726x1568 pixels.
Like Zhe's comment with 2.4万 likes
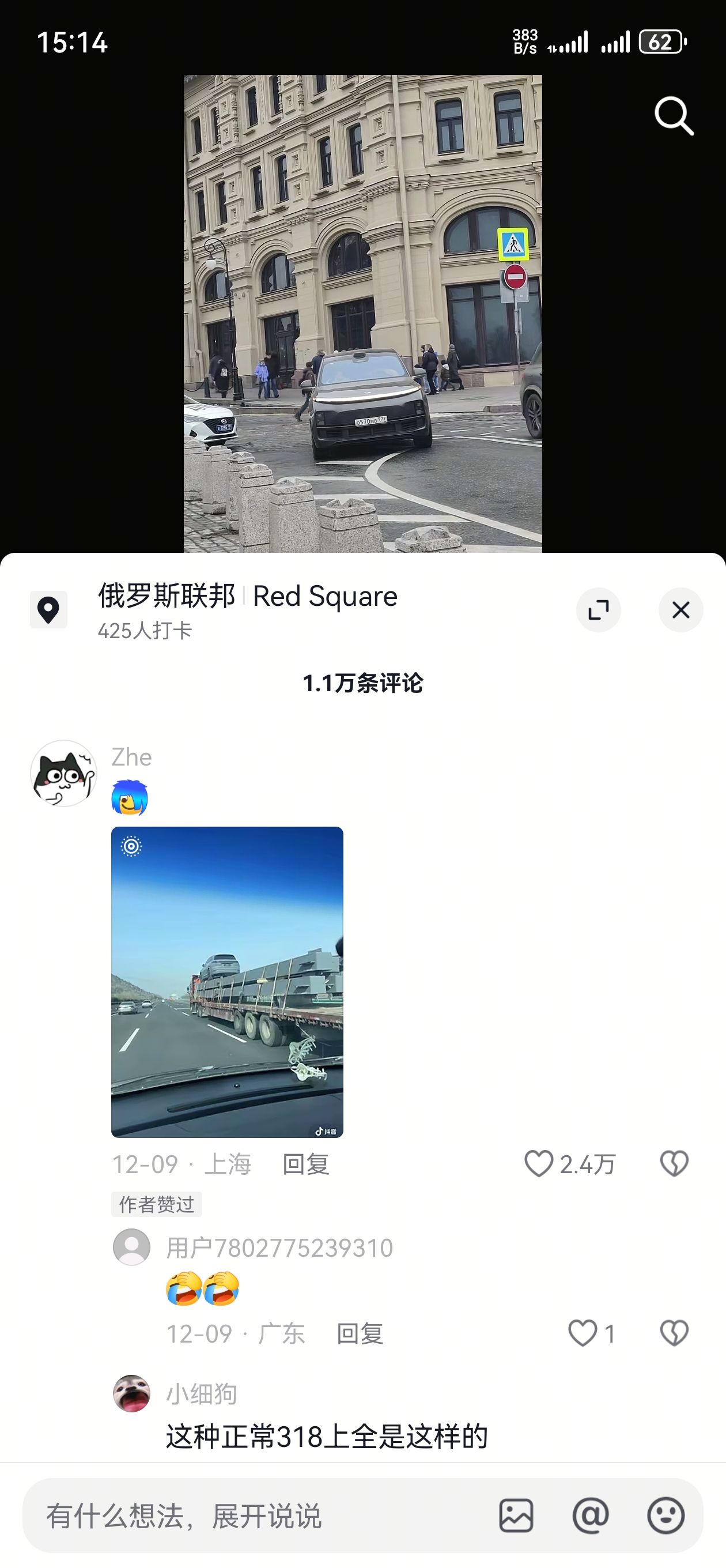[x=540, y=1163]
